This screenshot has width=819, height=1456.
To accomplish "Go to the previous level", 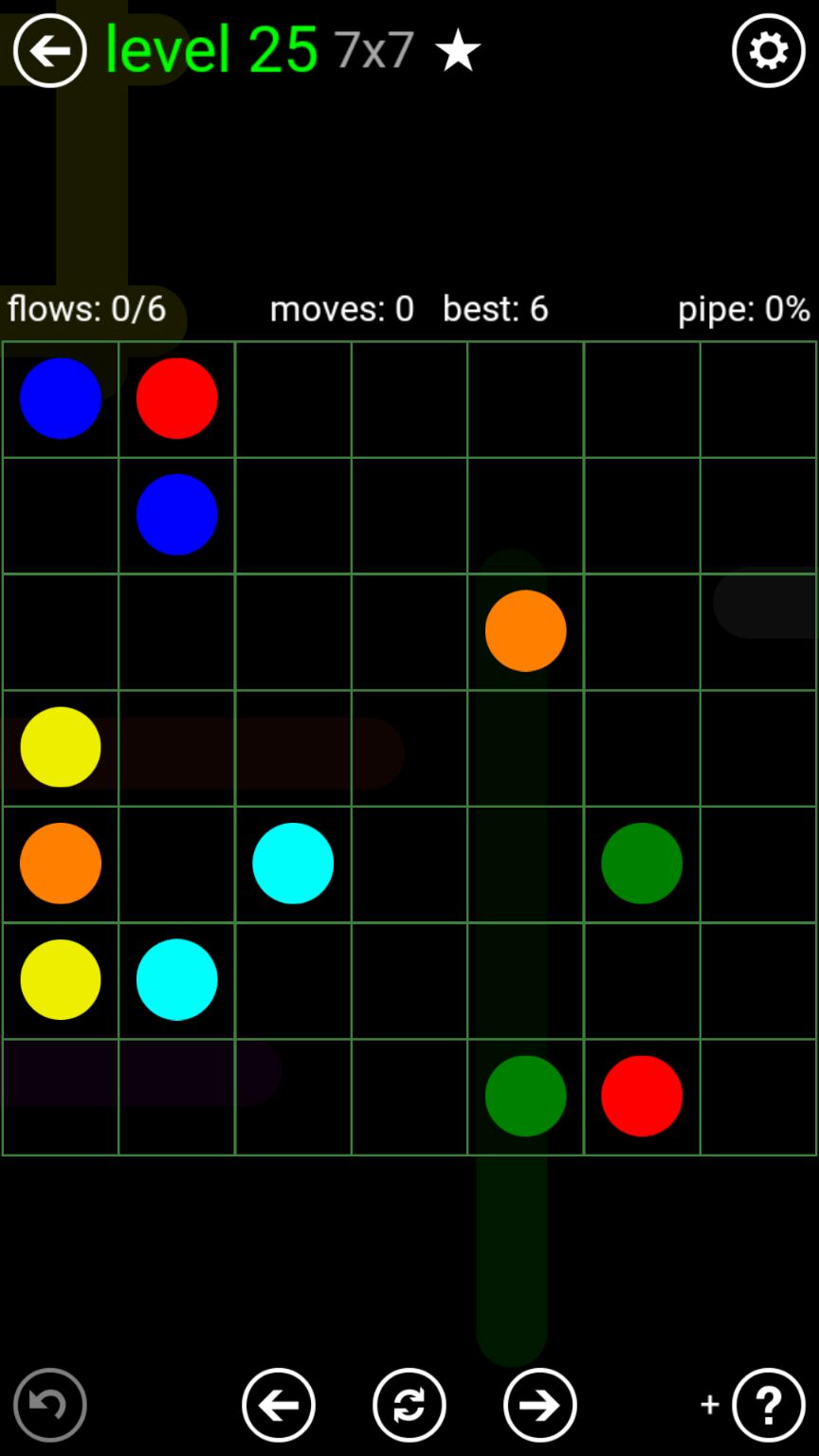I will (x=279, y=1405).
